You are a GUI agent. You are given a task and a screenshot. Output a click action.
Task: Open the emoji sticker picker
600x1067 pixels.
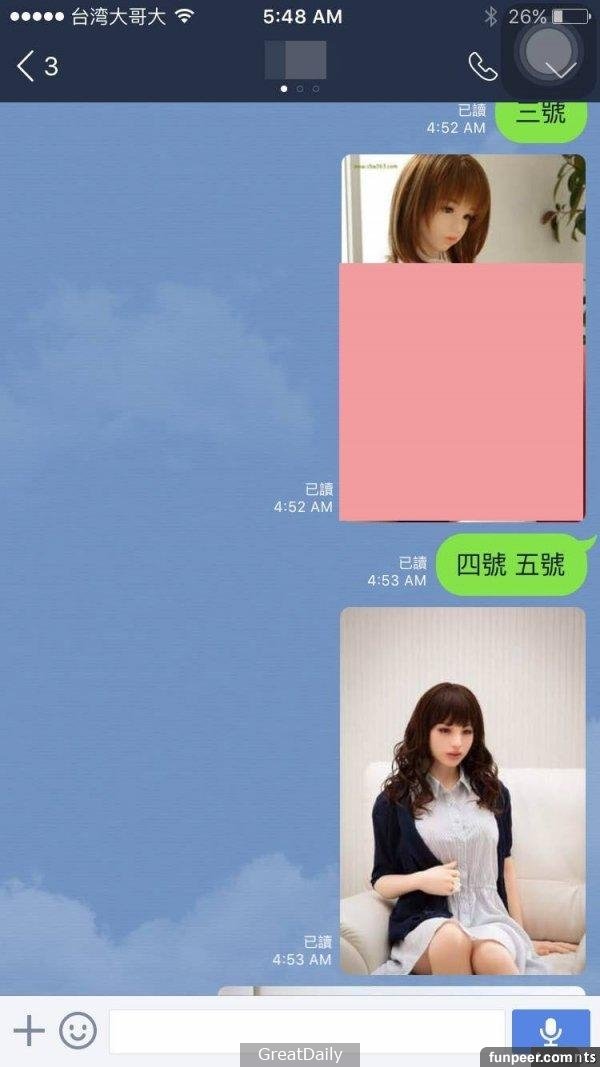click(78, 1030)
